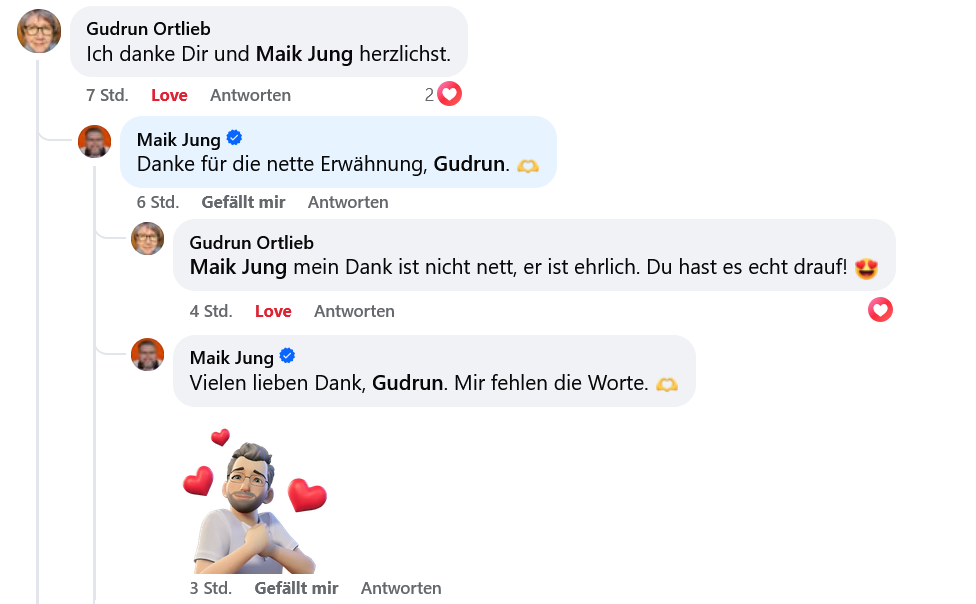Open Maik Jung's avatar on 6 Std. comment

coord(95,142)
